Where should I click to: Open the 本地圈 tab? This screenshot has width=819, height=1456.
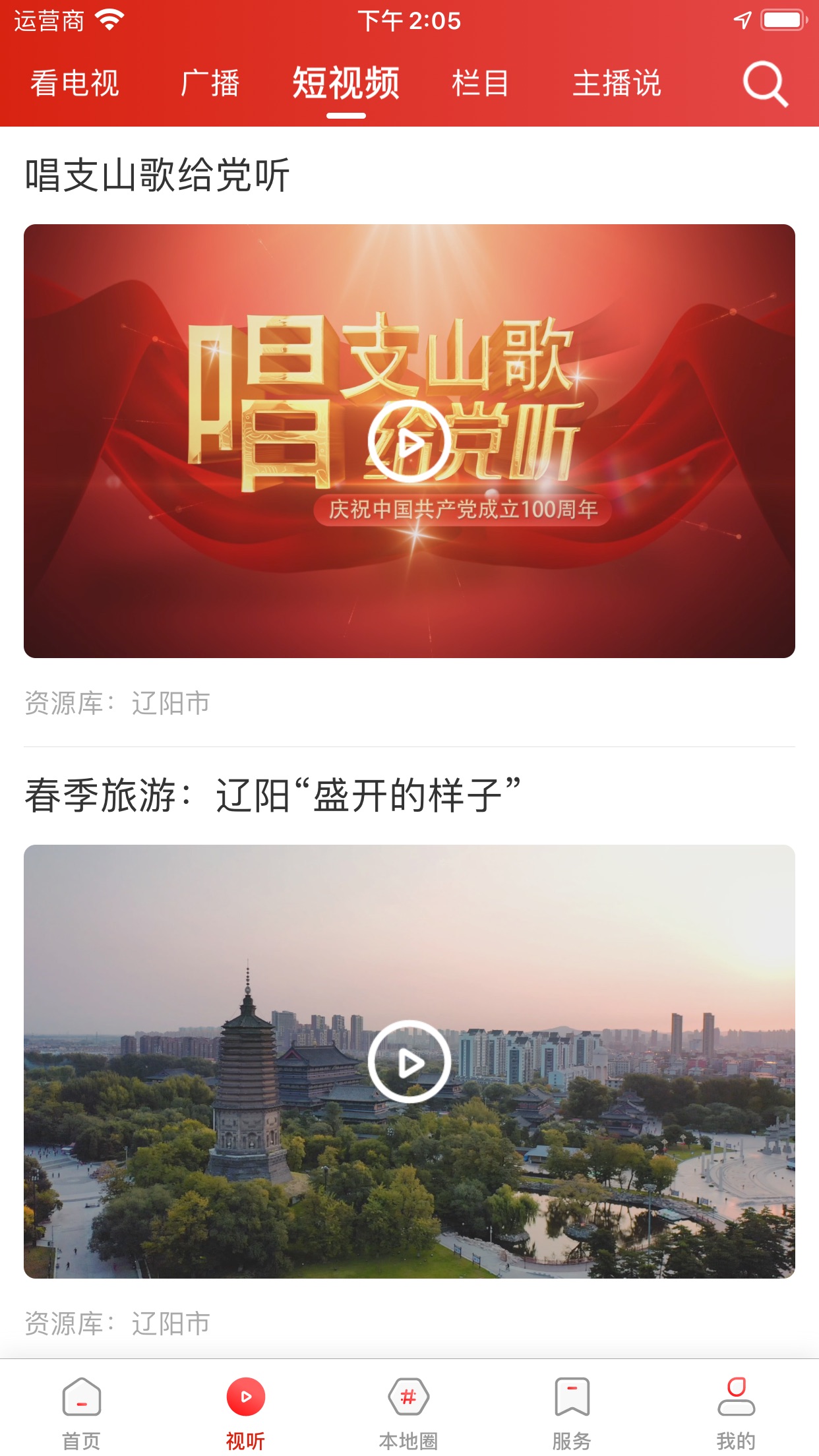409,1412
